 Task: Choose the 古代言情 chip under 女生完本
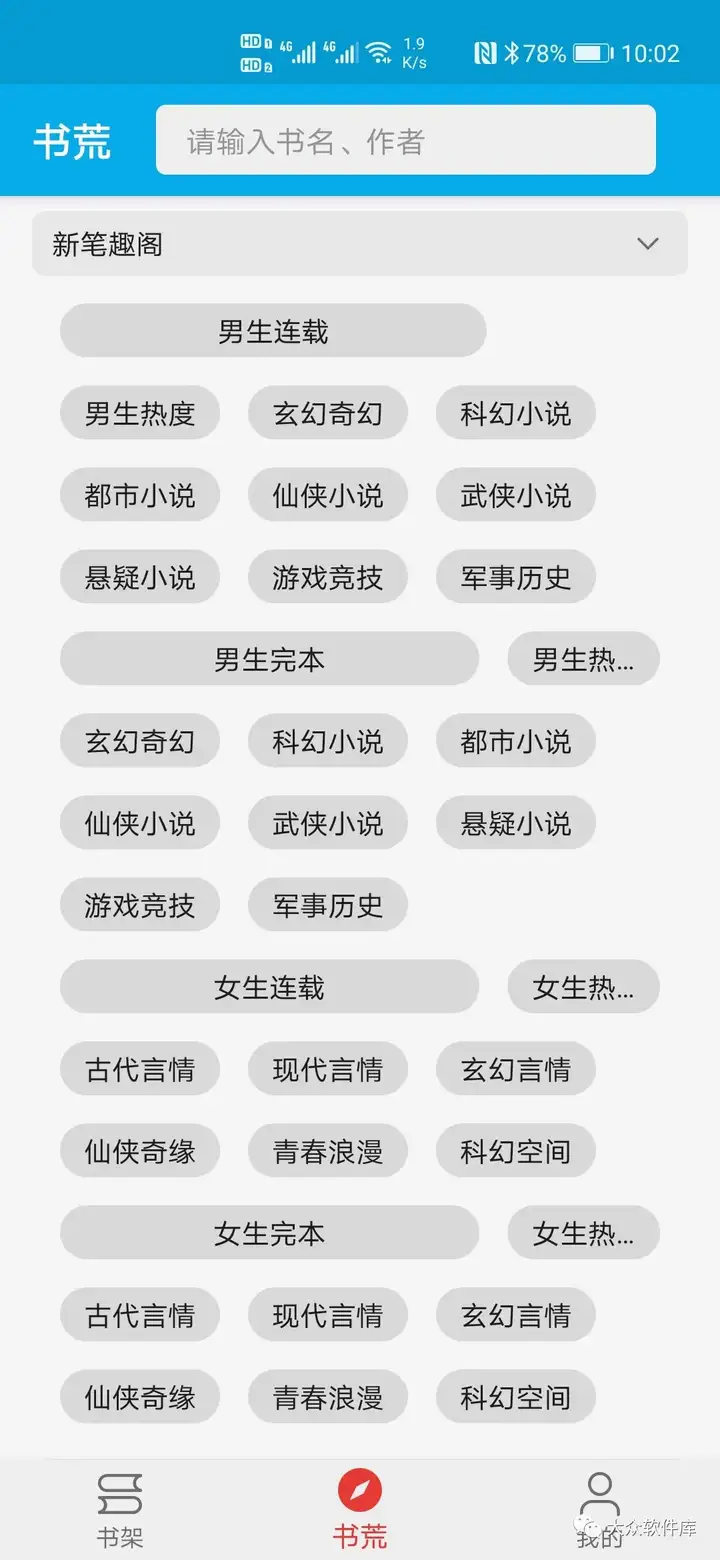click(x=139, y=1315)
